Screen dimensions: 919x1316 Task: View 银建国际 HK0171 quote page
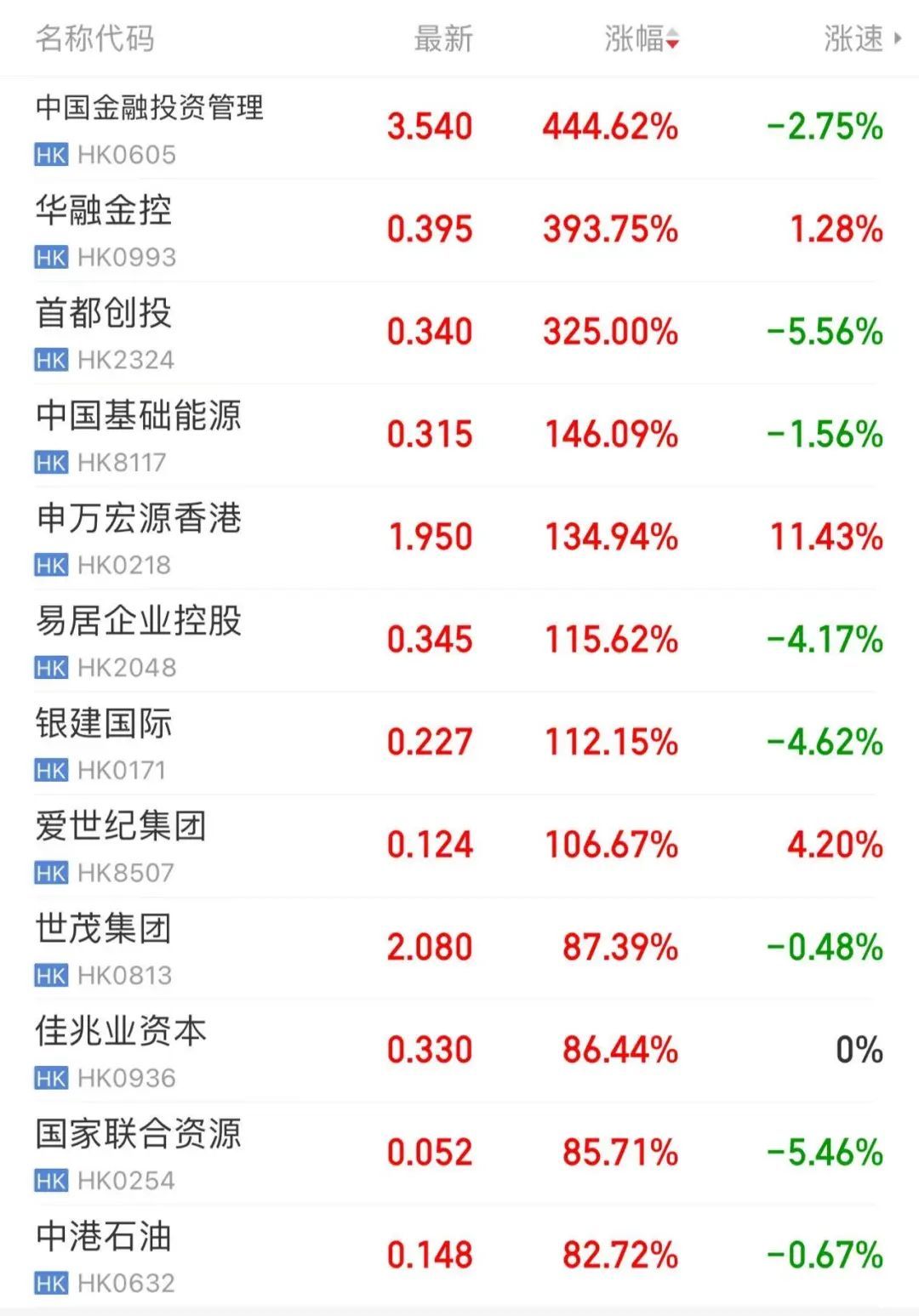(105, 743)
